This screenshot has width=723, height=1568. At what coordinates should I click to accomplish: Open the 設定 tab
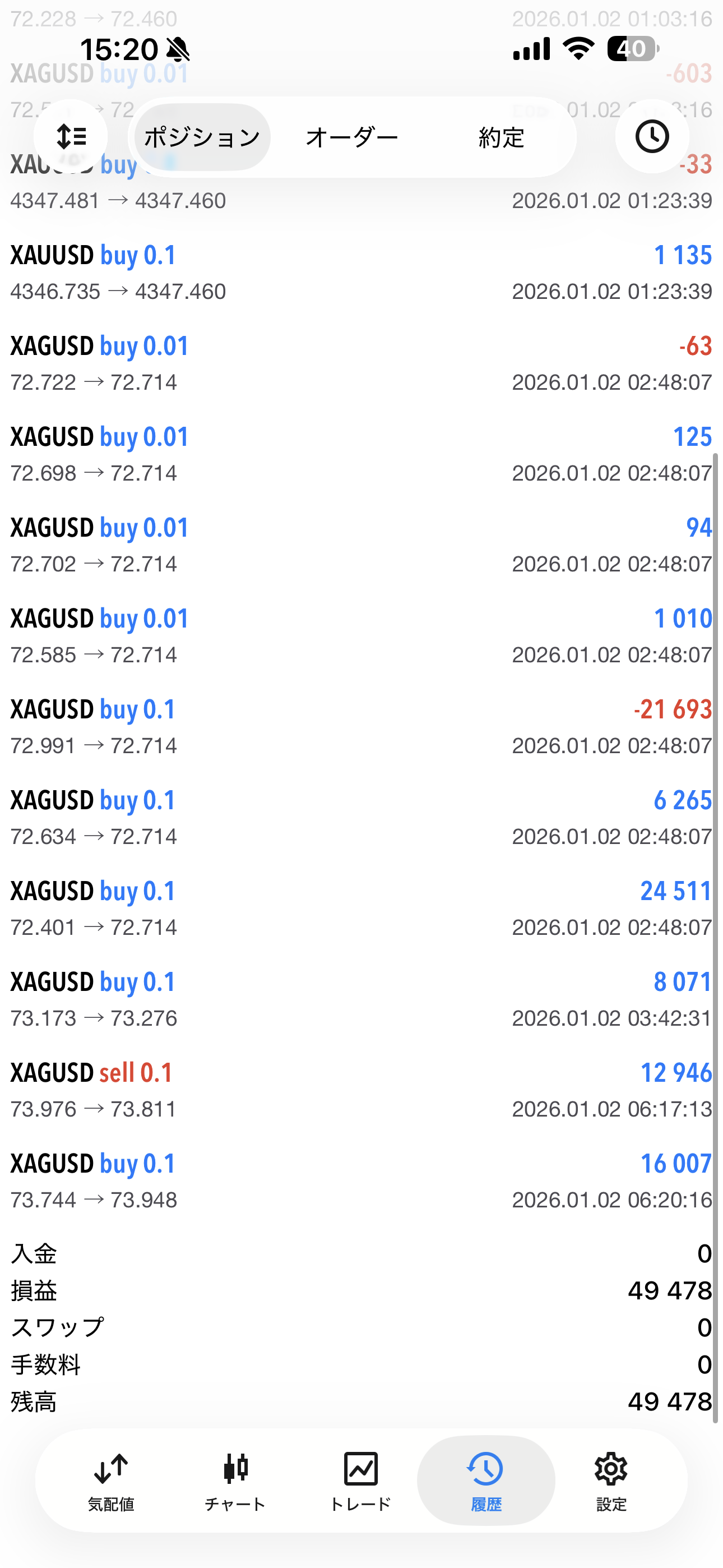coord(611,1481)
